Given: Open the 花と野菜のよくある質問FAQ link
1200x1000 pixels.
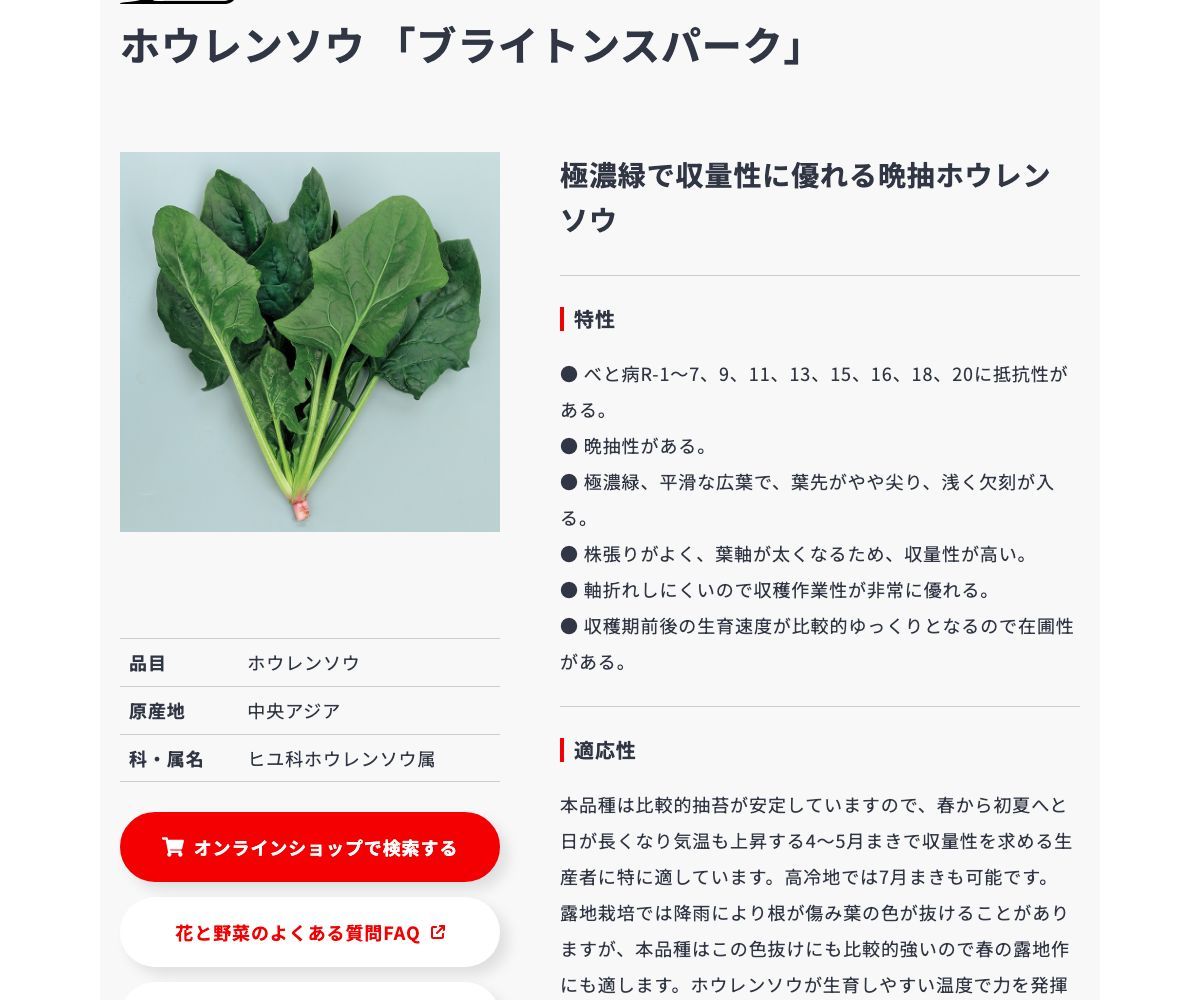Looking at the screenshot, I should click(310, 932).
